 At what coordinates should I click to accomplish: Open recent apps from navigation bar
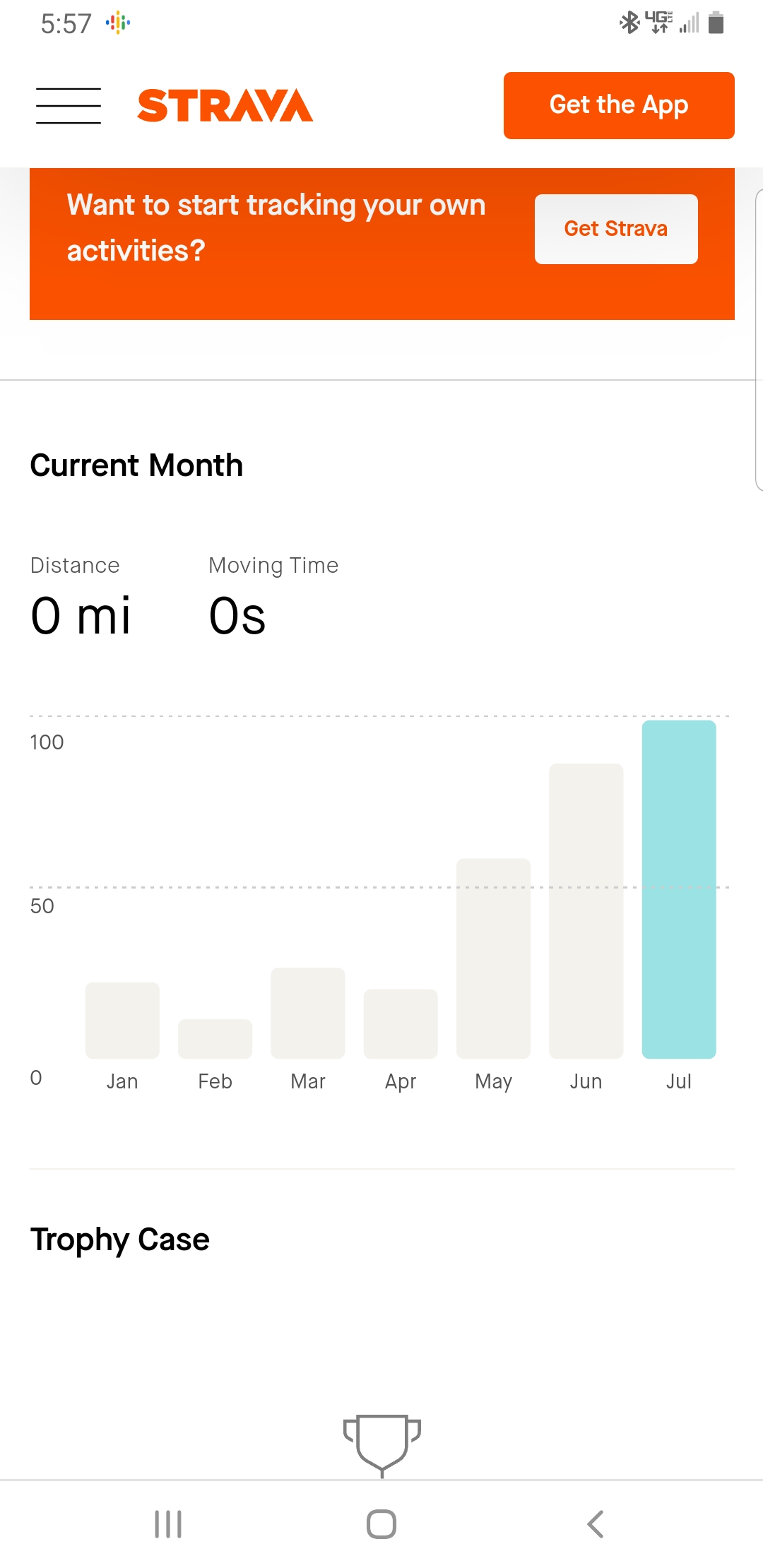pos(168,1524)
